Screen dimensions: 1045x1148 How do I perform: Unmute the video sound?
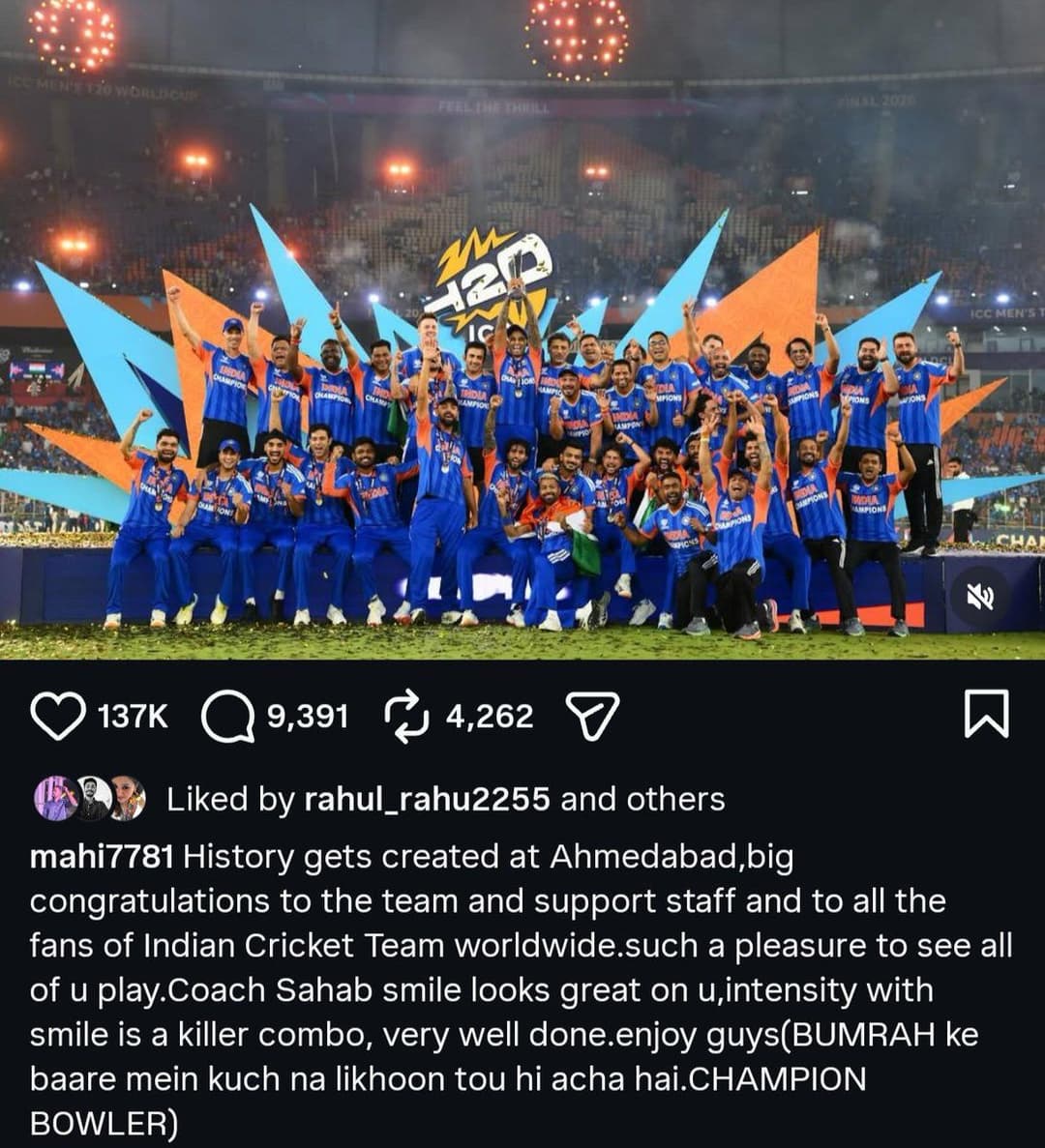pyautogui.click(x=979, y=597)
